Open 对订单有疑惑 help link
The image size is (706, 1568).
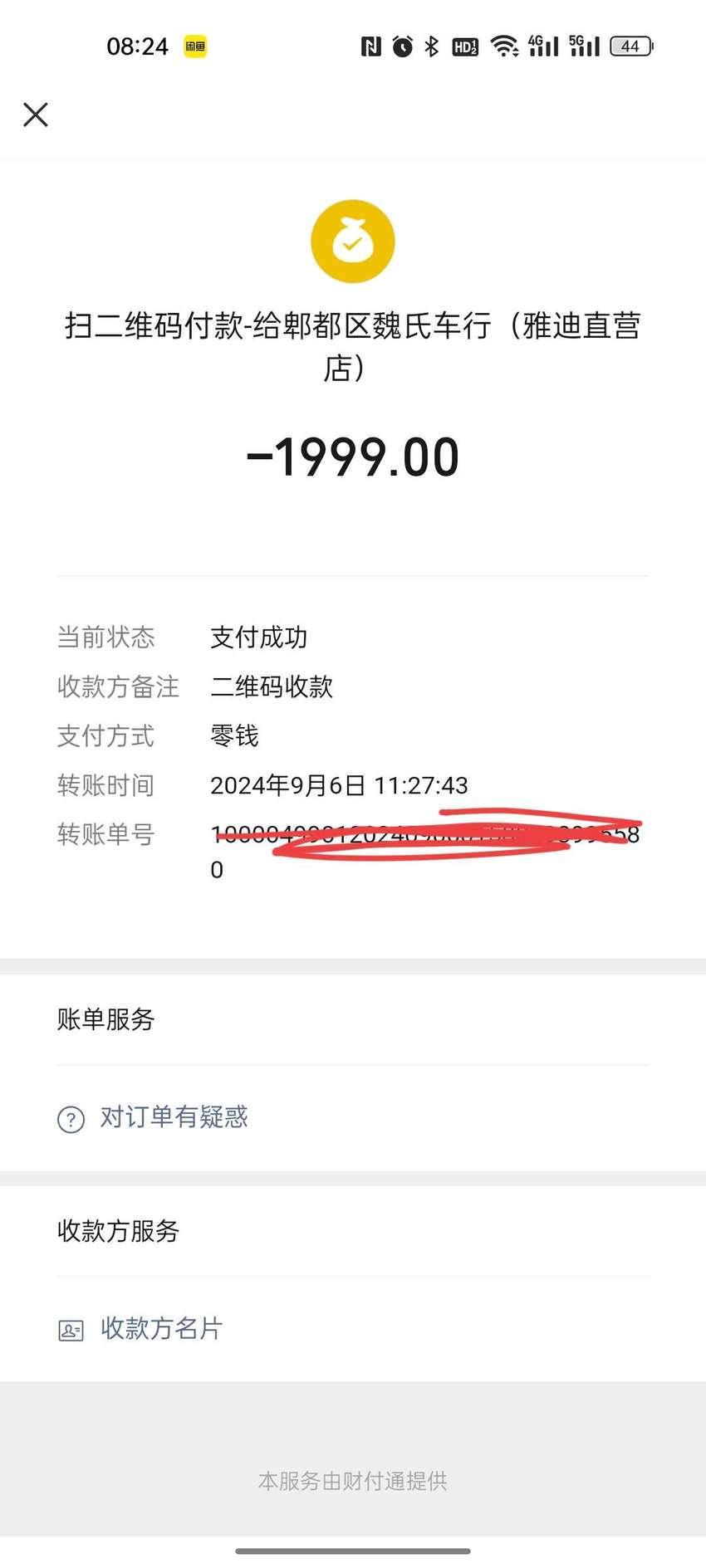click(x=153, y=1118)
